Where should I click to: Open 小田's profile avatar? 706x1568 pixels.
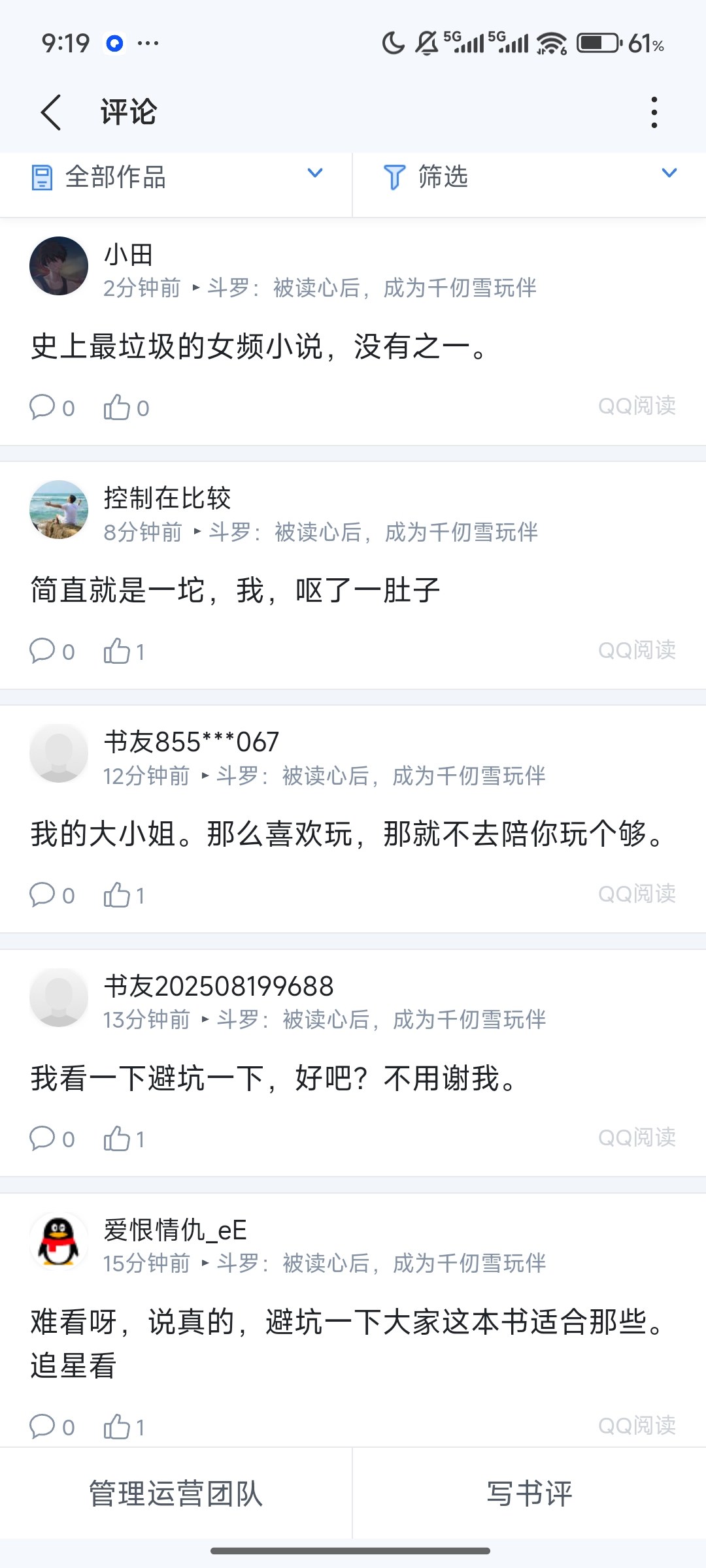pyautogui.click(x=59, y=266)
